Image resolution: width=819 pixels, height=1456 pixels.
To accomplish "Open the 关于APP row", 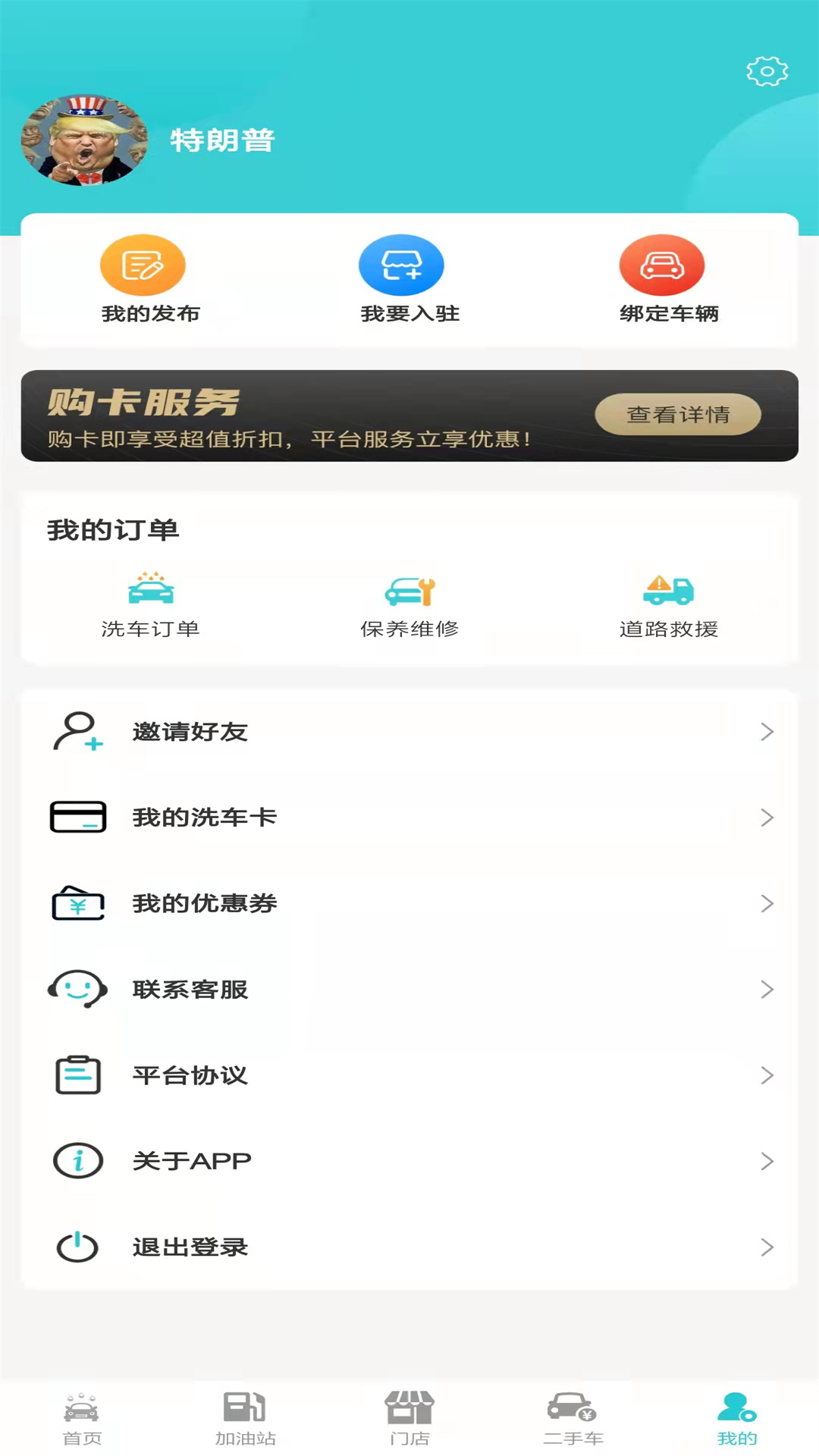I will pyautogui.click(x=409, y=1161).
